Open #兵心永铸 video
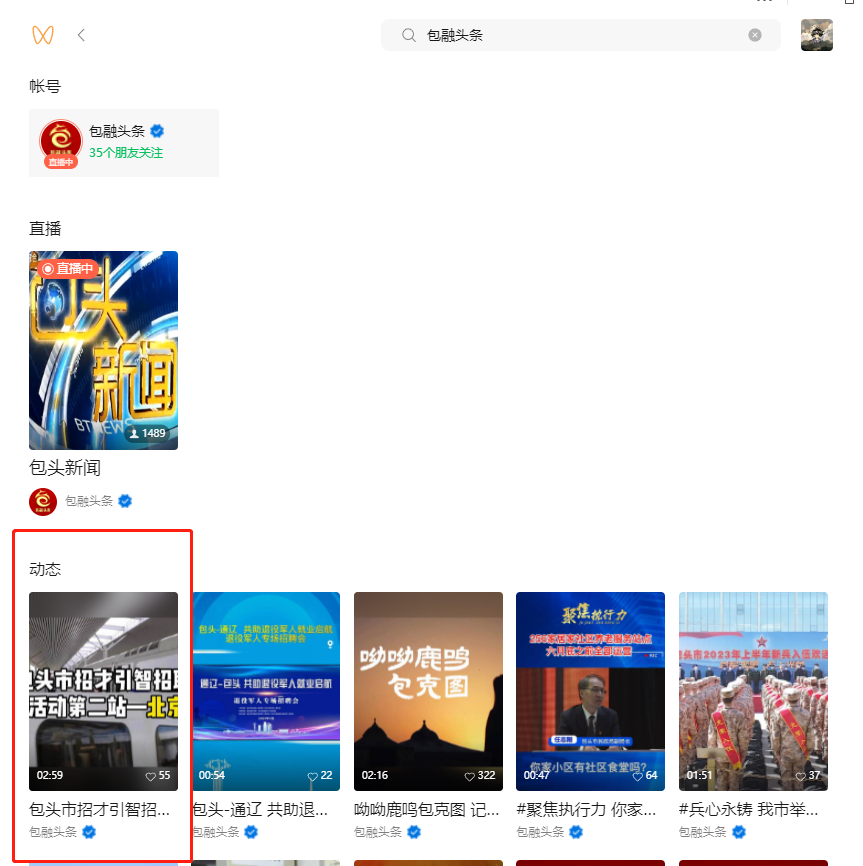Screen dimensions: 863x866 752,691
